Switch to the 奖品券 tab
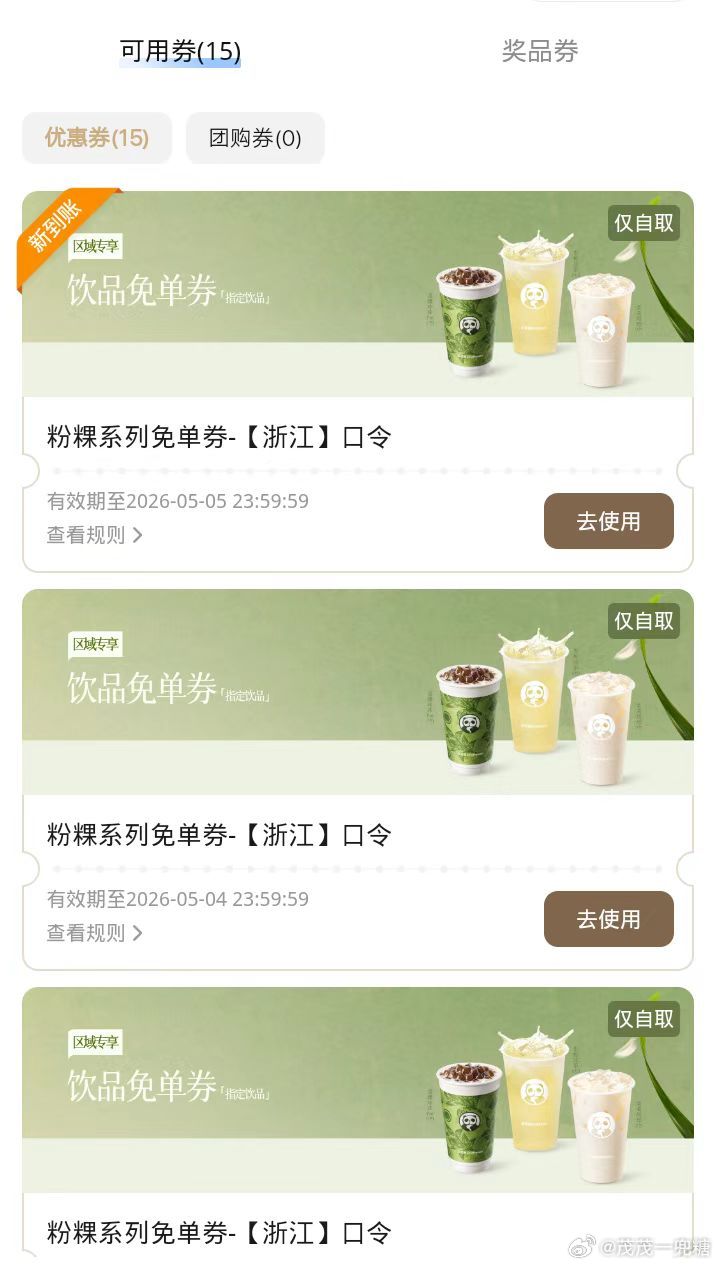 (540, 51)
